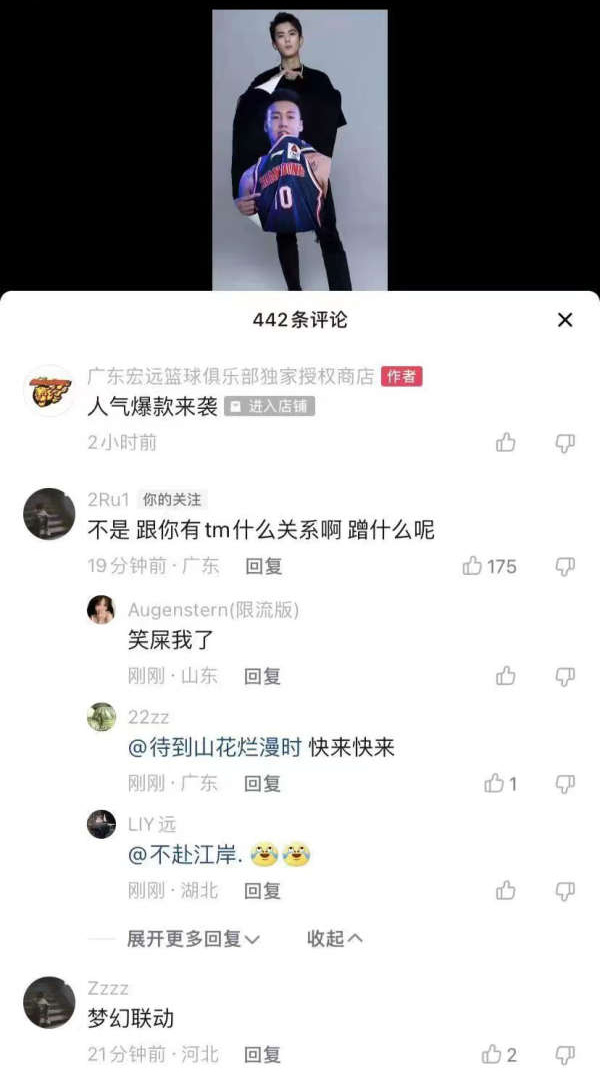Reply to Augenstern(限流版)
The height and width of the screenshot is (1087, 600).
click(264, 676)
